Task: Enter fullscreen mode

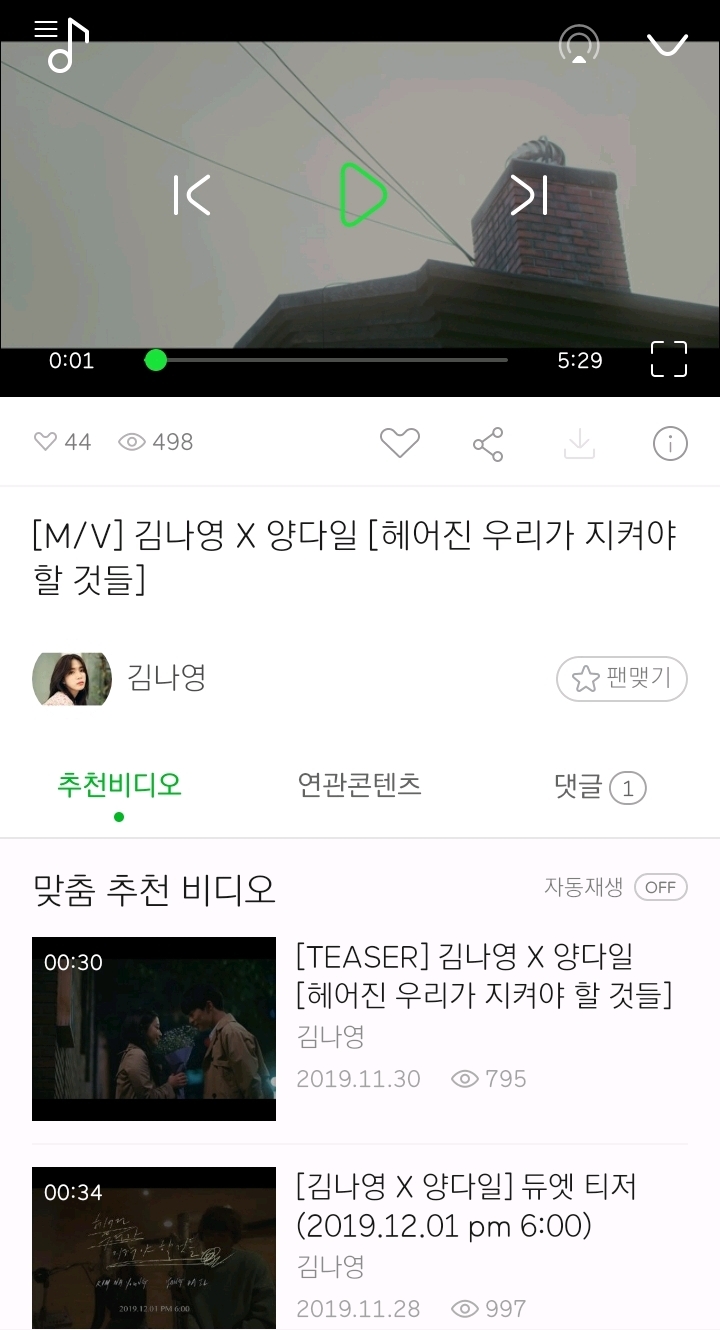Action: (x=668, y=359)
